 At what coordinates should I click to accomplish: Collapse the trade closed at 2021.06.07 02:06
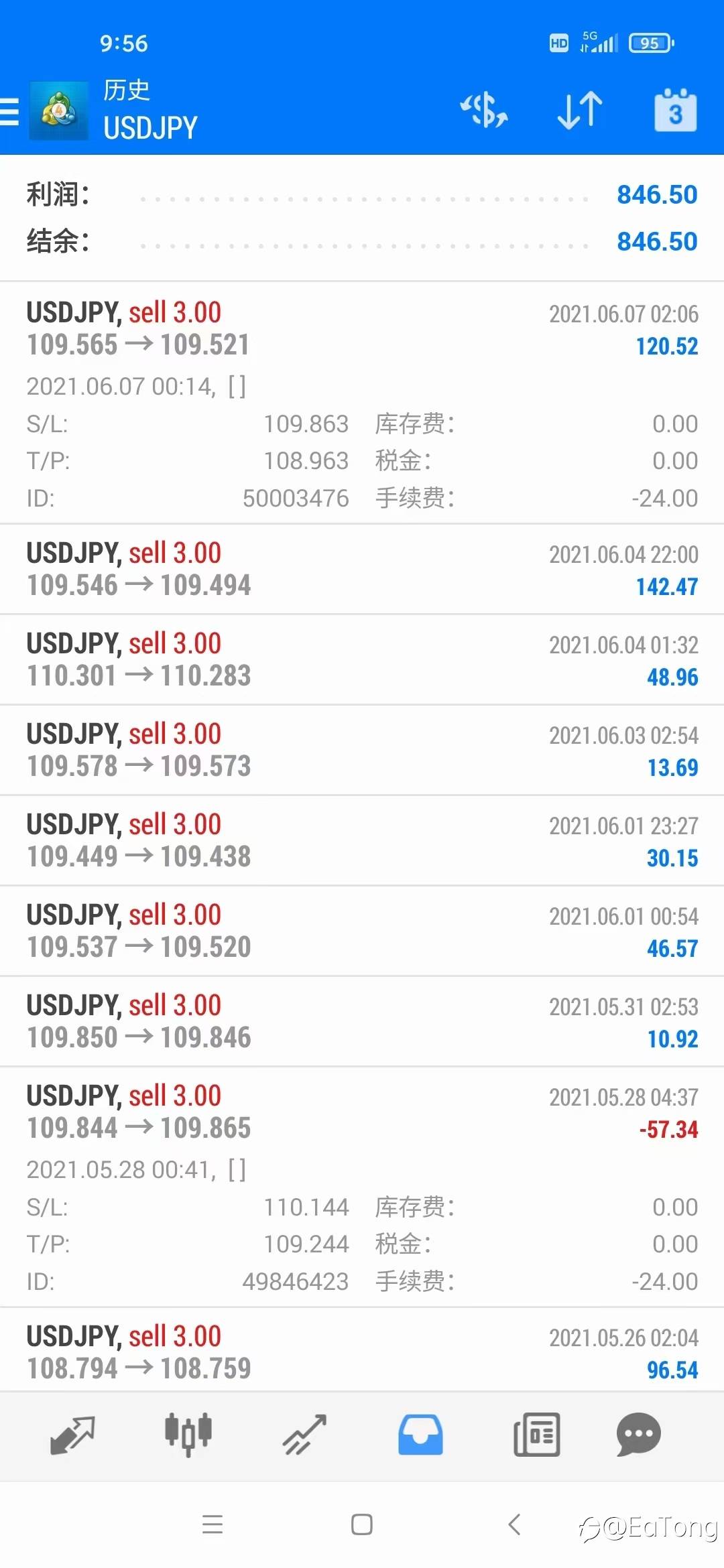(x=362, y=403)
